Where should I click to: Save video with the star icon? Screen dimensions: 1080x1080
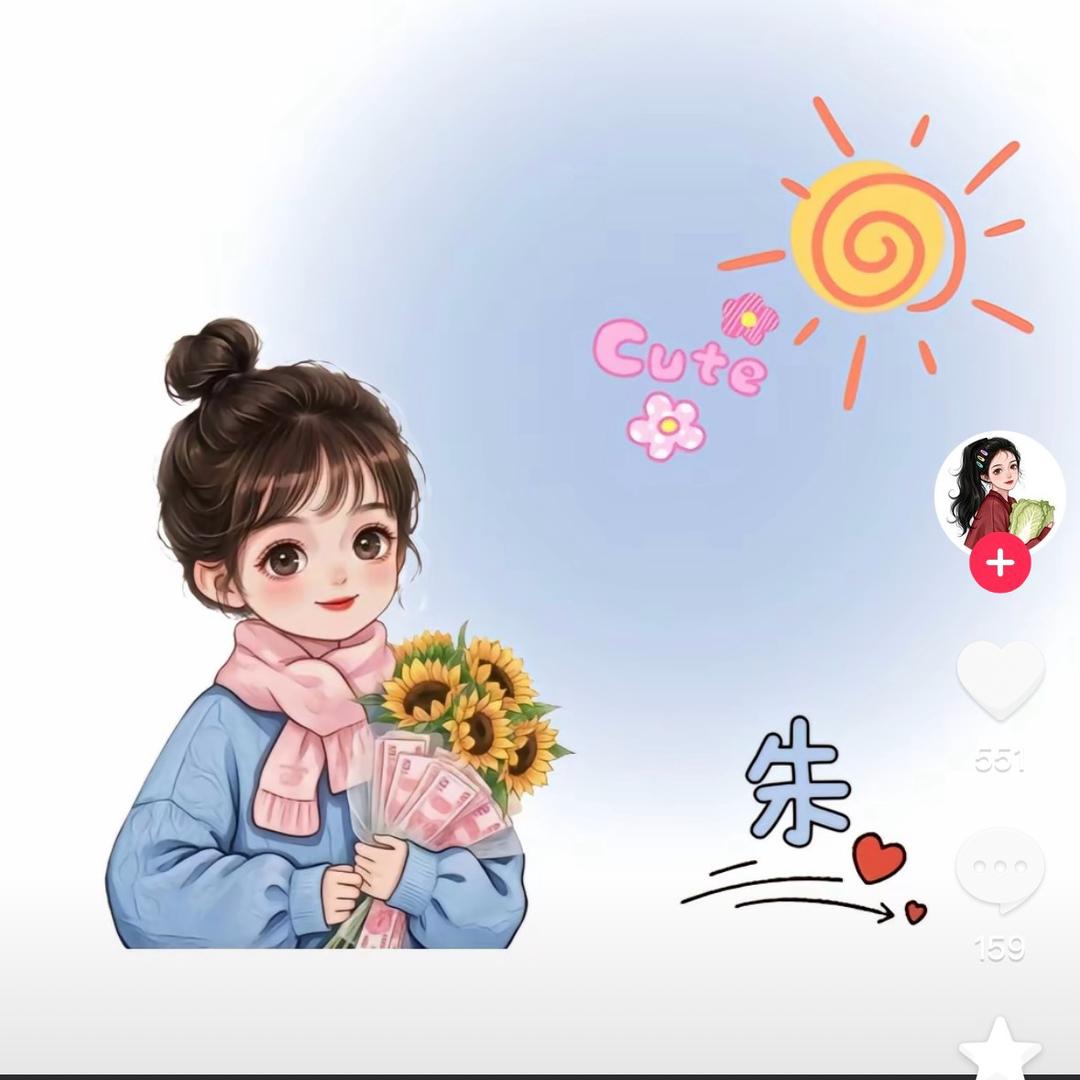point(1000,1050)
